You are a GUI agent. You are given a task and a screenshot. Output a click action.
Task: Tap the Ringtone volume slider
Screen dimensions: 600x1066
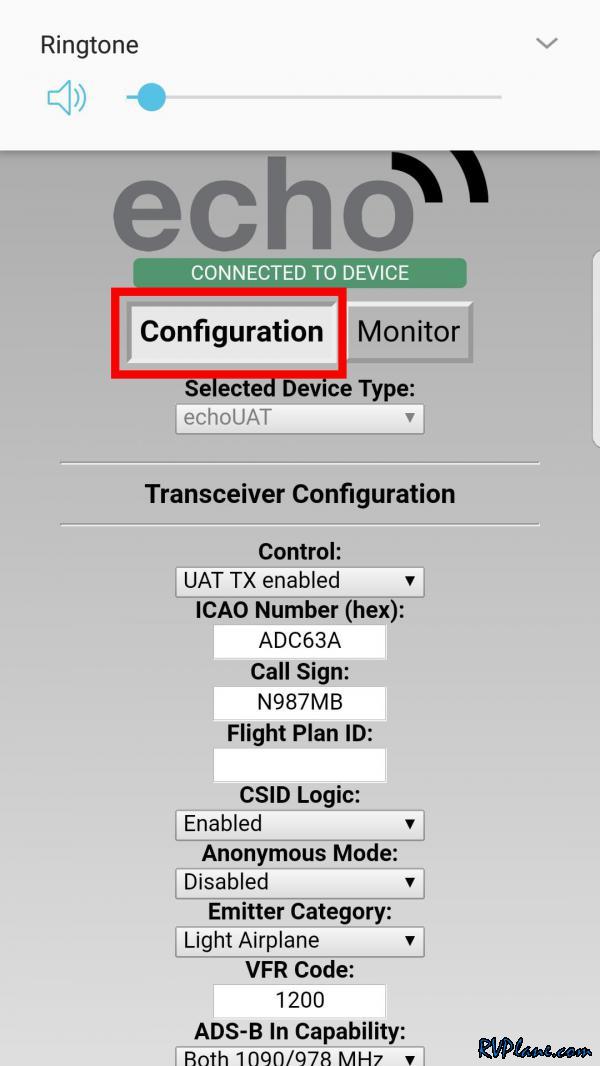314,98
